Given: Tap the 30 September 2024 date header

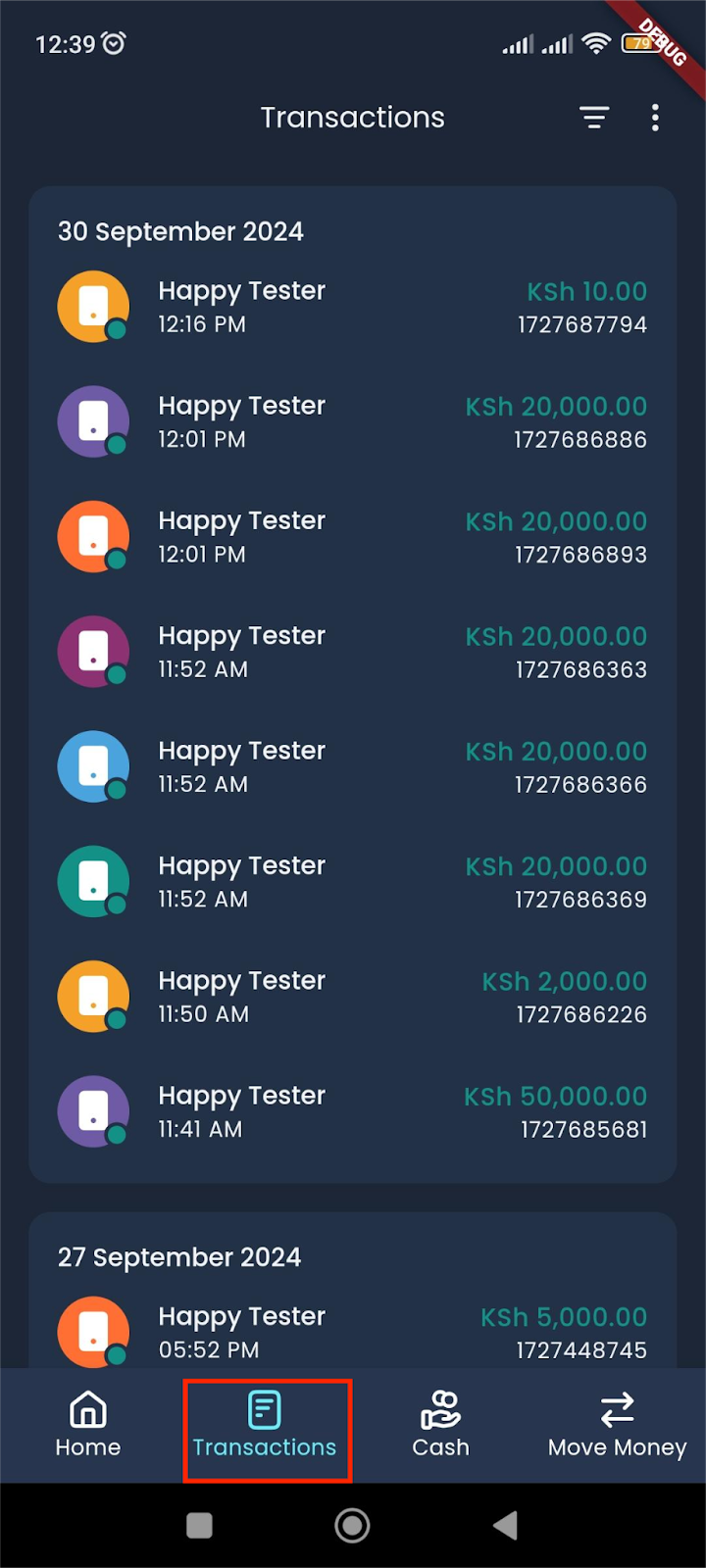Looking at the screenshot, I should [x=180, y=232].
